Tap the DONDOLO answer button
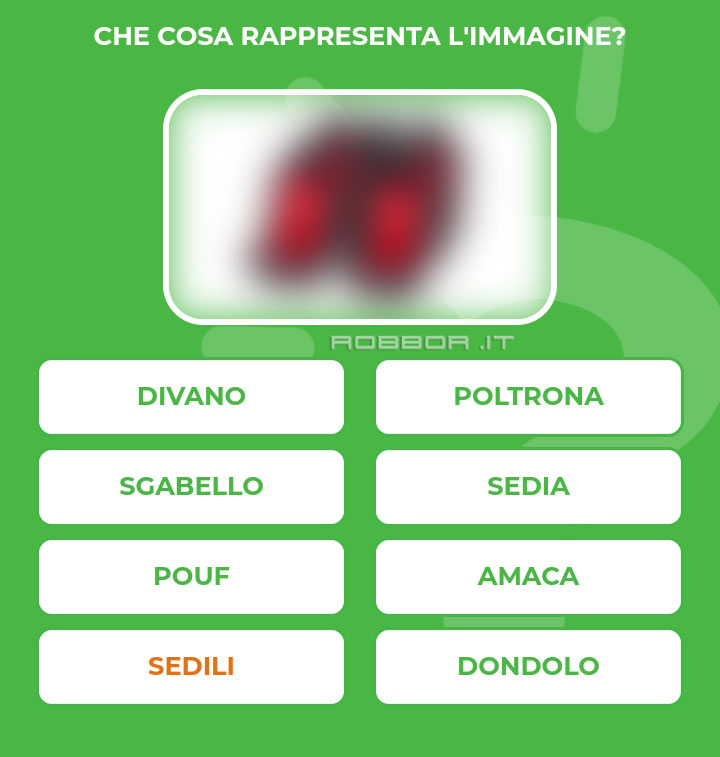The image size is (720, 757). [x=528, y=667]
